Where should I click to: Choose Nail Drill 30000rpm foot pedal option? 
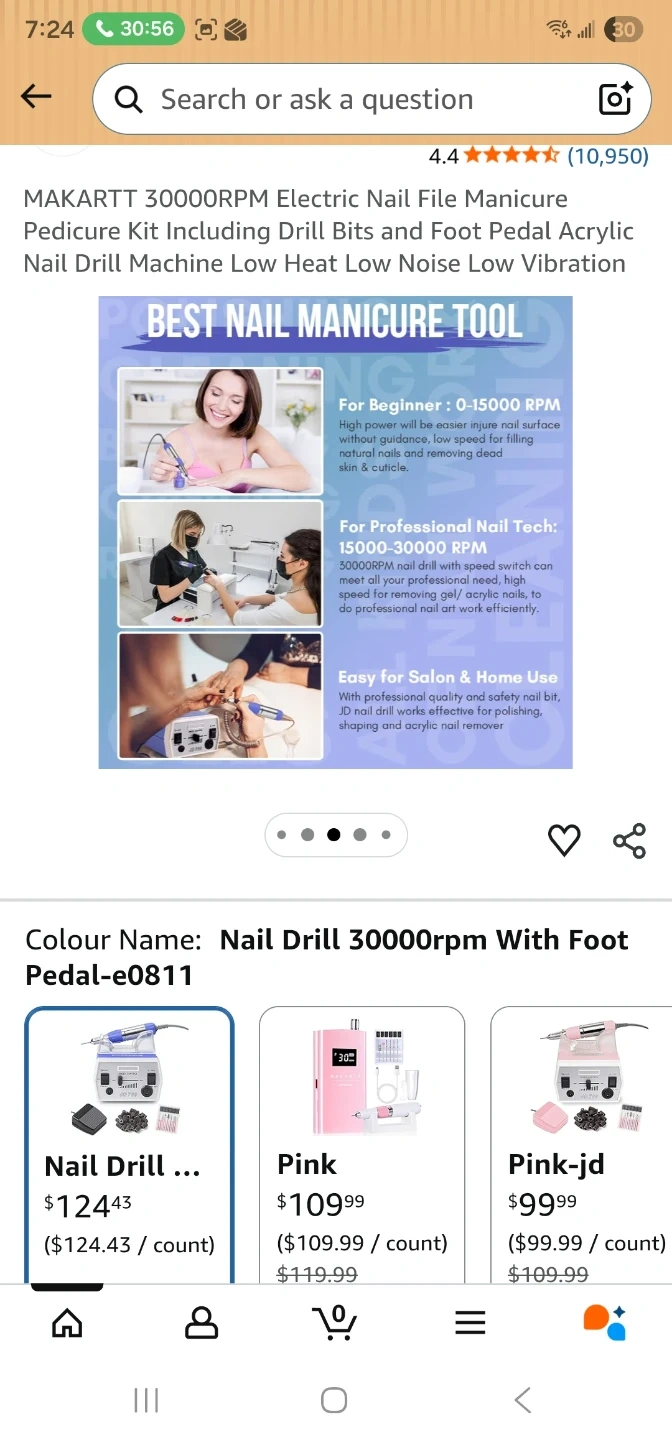point(130,1145)
